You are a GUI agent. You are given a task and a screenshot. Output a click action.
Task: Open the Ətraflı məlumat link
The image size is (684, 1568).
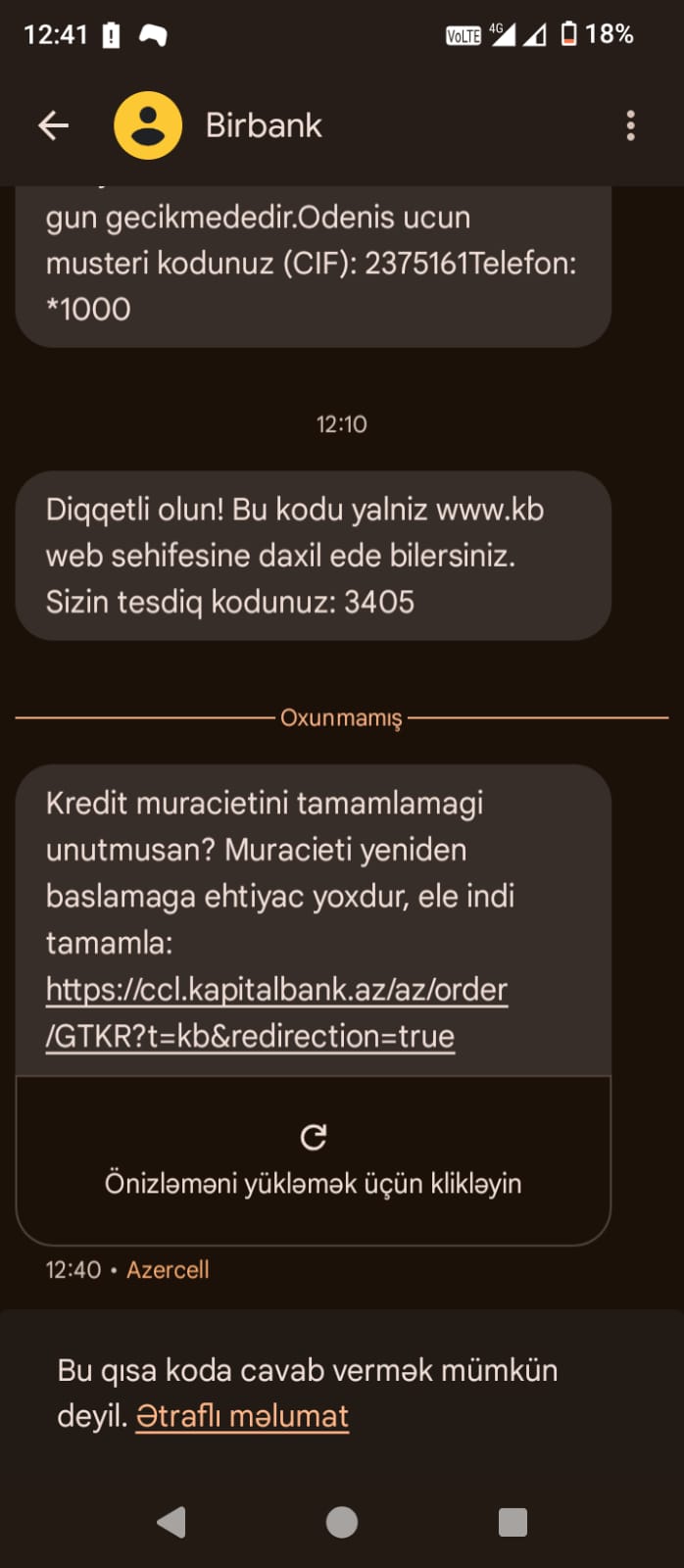tap(242, 1416)
